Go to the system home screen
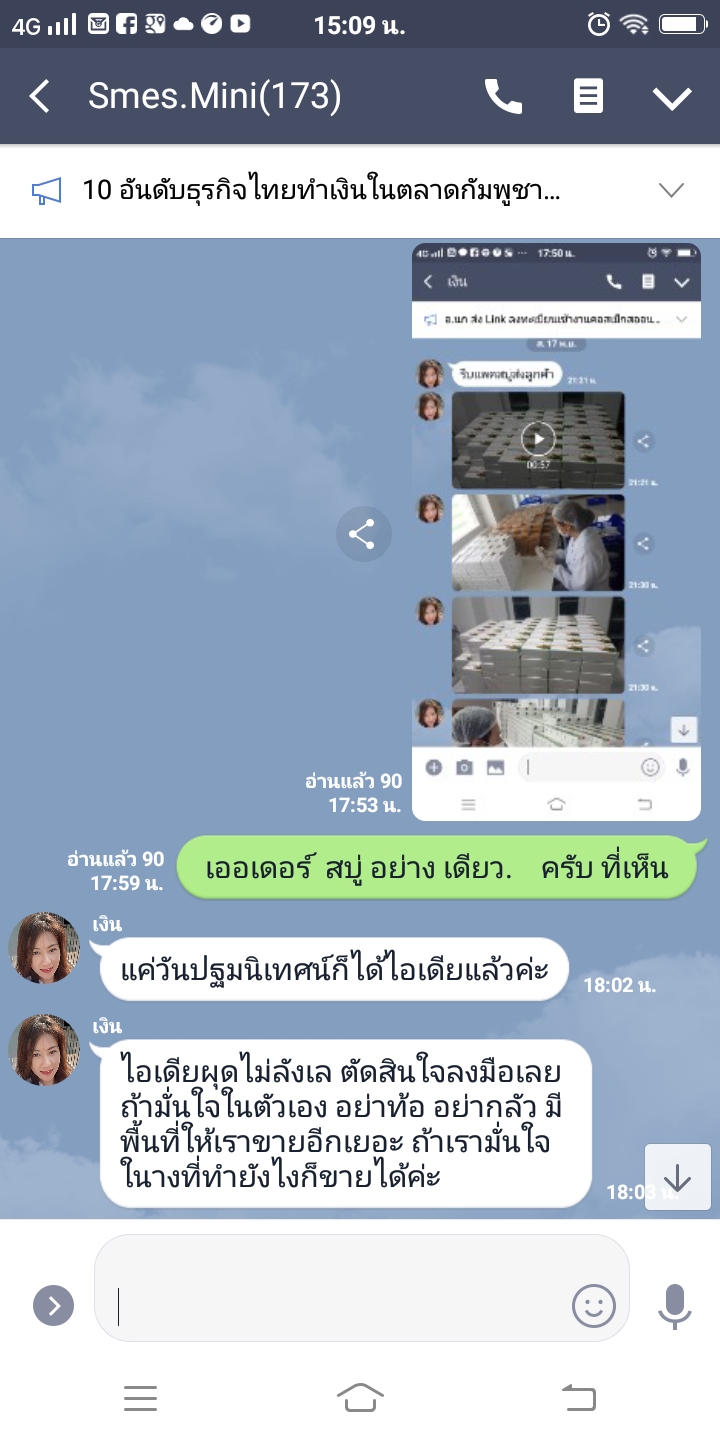The width and height of the screenshot is (720, 1440). [x=360, y=1397]
